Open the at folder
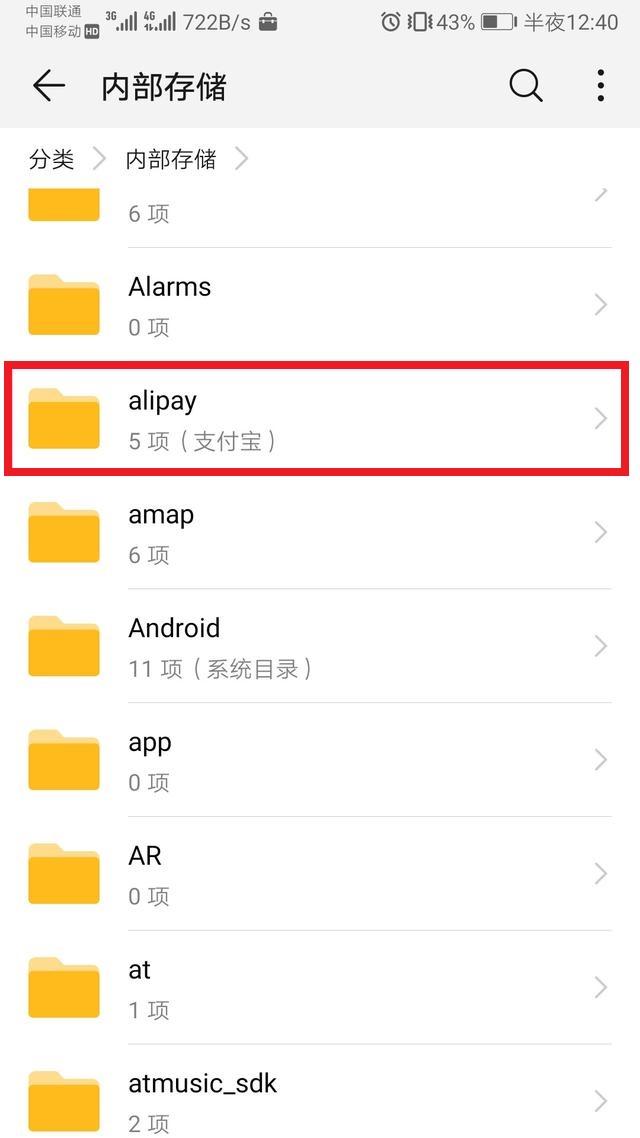Screen dimensions: 640x1138 coord(320,989)
